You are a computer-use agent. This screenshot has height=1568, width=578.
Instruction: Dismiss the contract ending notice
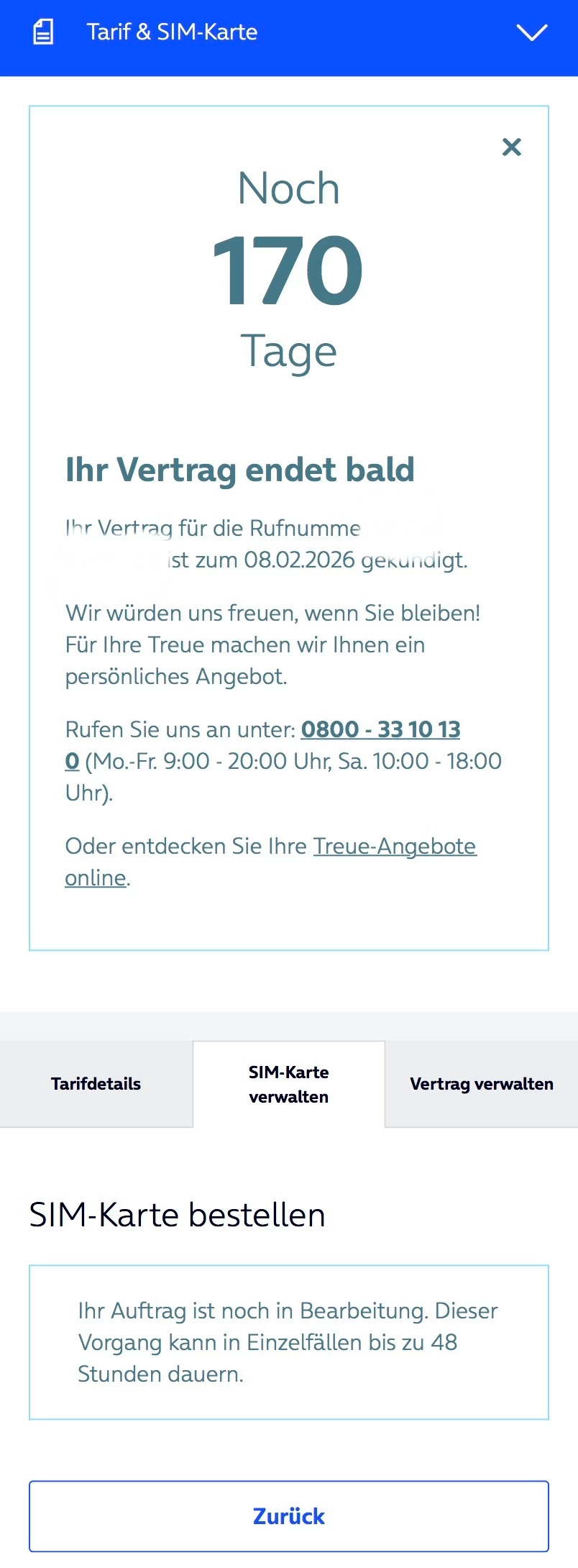click(x=511, y=147)
